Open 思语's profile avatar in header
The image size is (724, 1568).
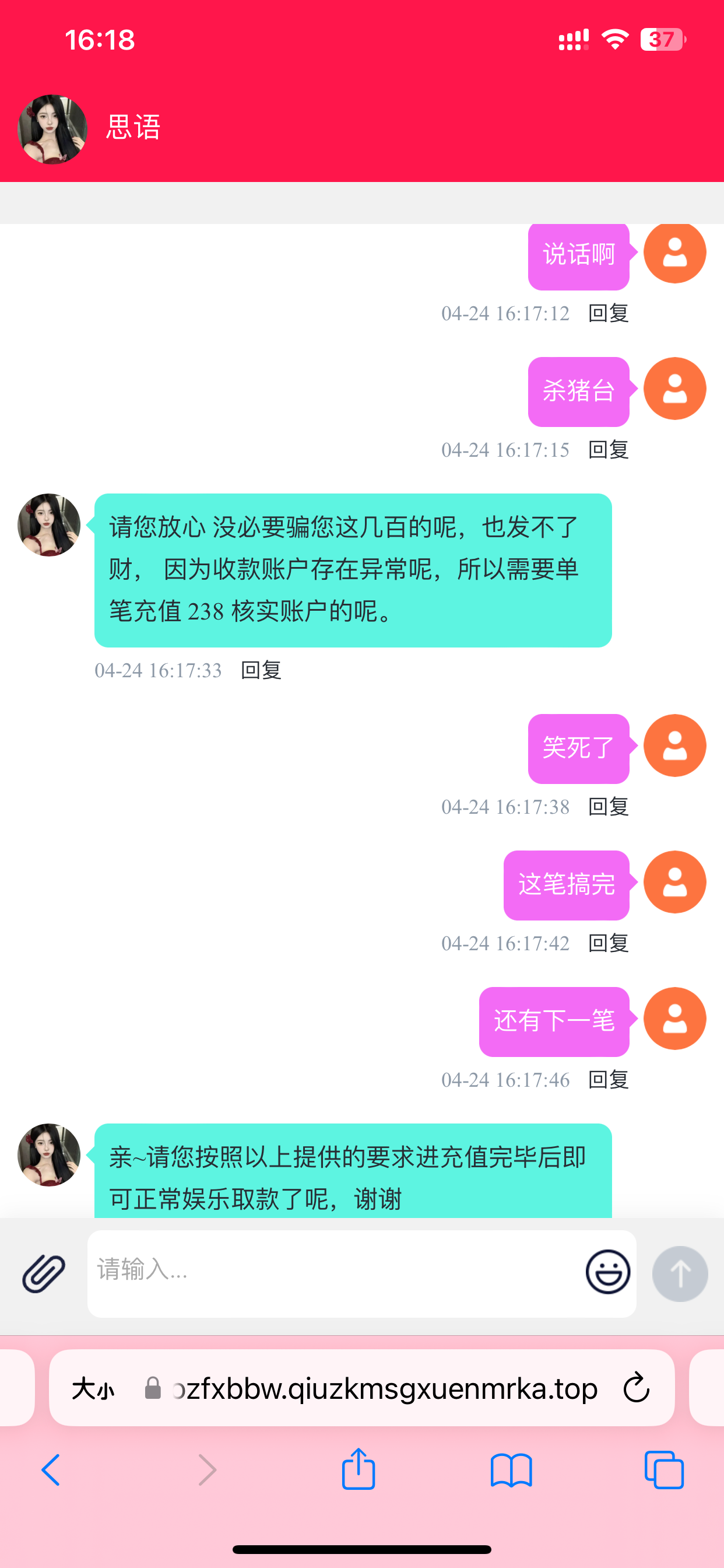52,129
